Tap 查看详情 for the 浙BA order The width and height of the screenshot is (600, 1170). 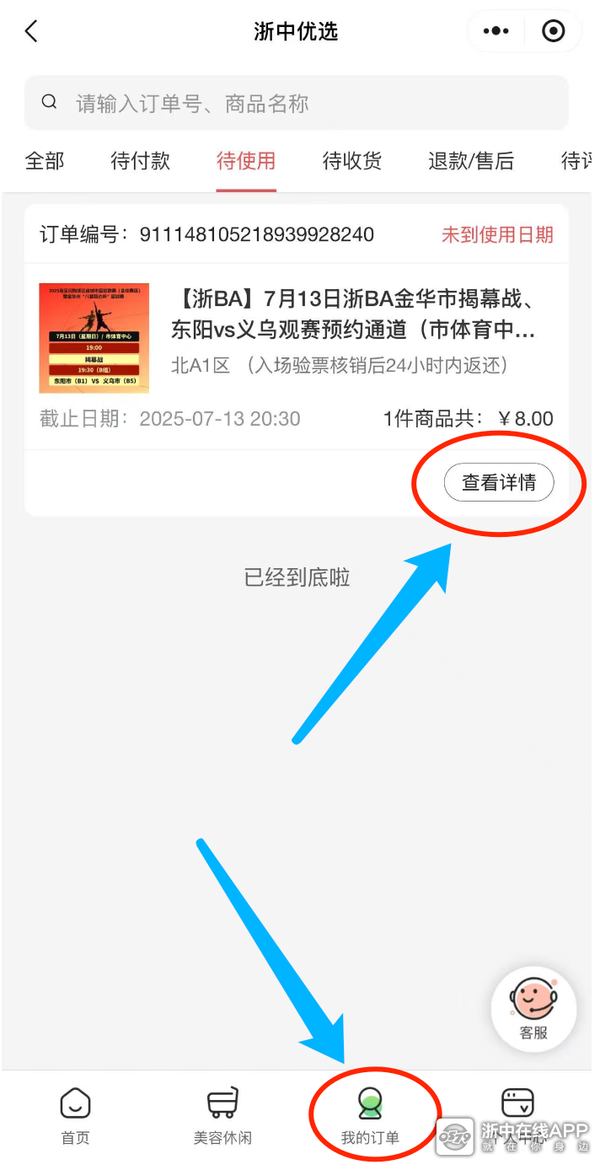click(498, 483)
